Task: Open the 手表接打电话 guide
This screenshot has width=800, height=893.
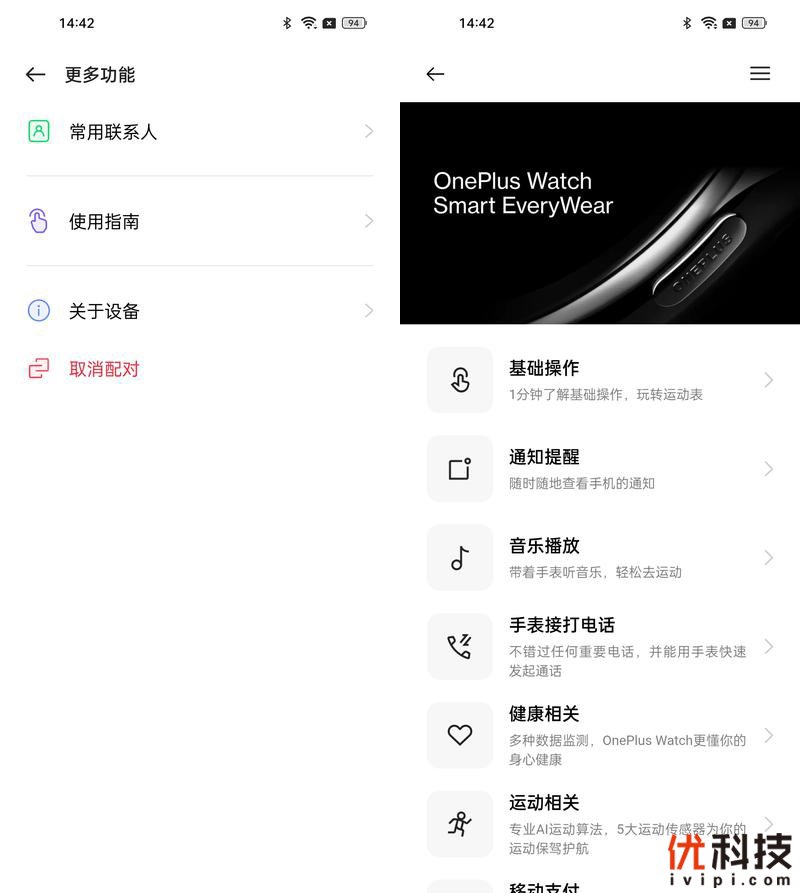Action: (600, 646)
